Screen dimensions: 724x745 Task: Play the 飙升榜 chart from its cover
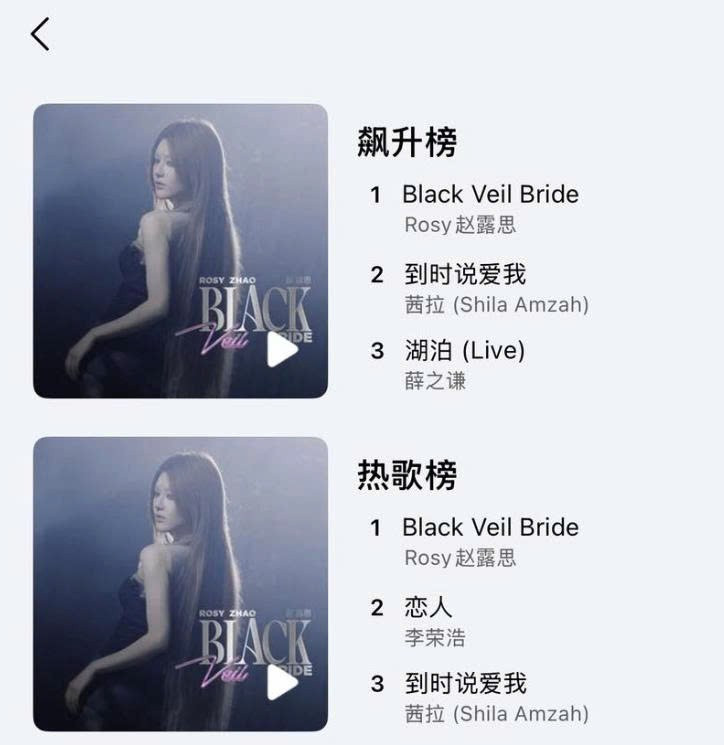[282, 349]
